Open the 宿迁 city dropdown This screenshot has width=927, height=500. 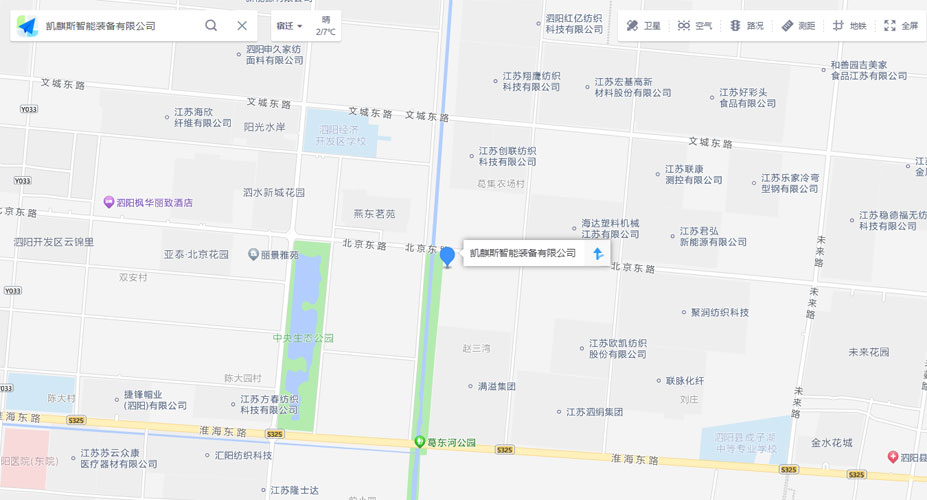point(290,26)
